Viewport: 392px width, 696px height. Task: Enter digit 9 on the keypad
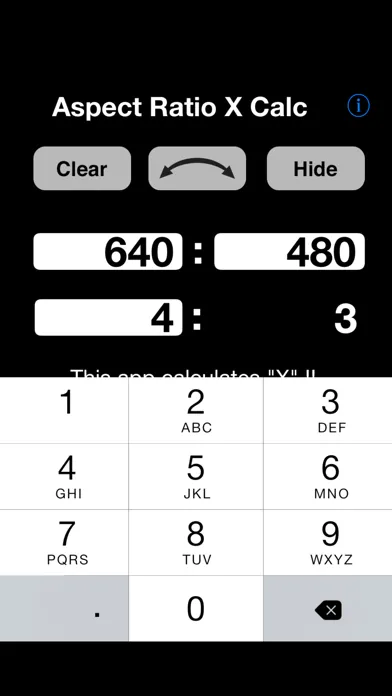pyautogui.click(x=328, y=542)
